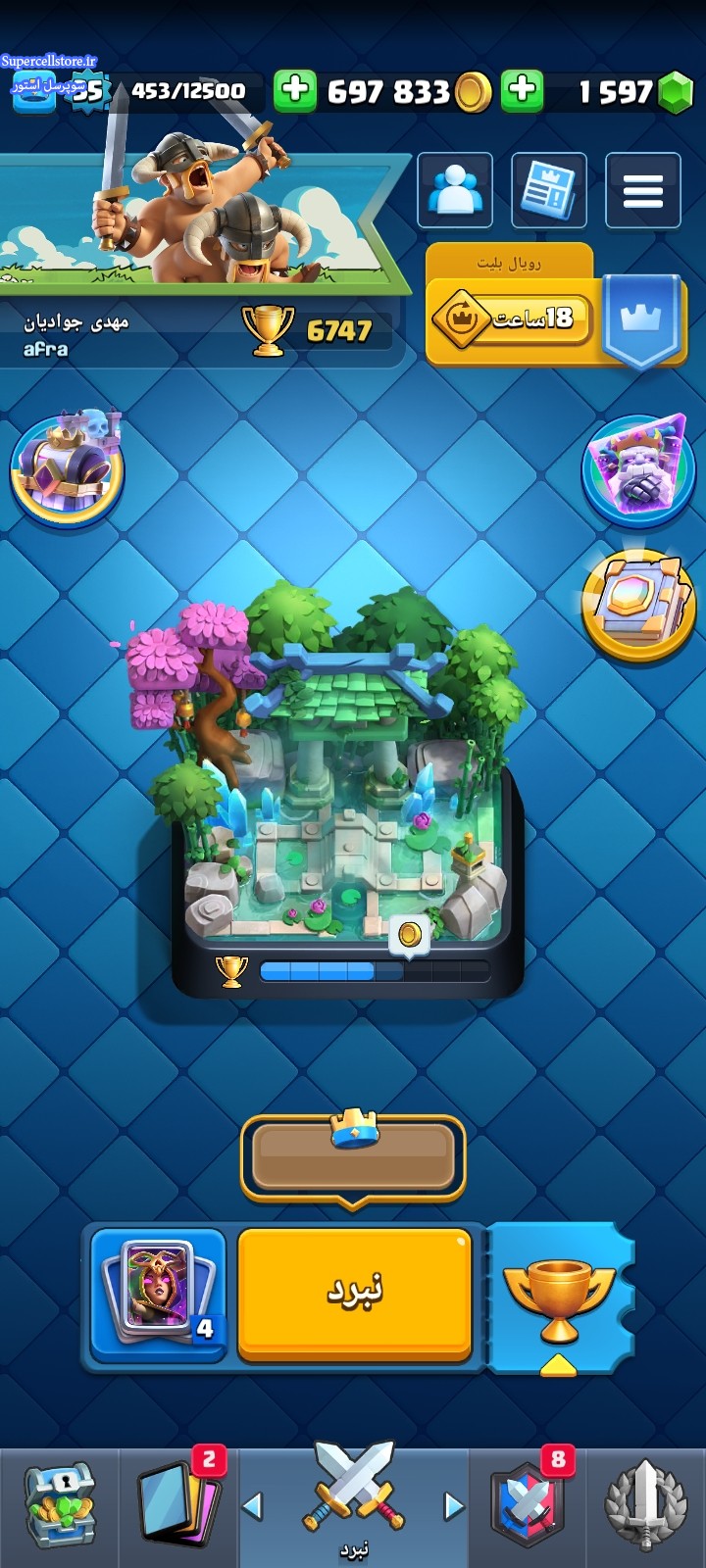Open the friends and social icon
This screenshot has width=706, height=1568.
click(x=455, y=190)
